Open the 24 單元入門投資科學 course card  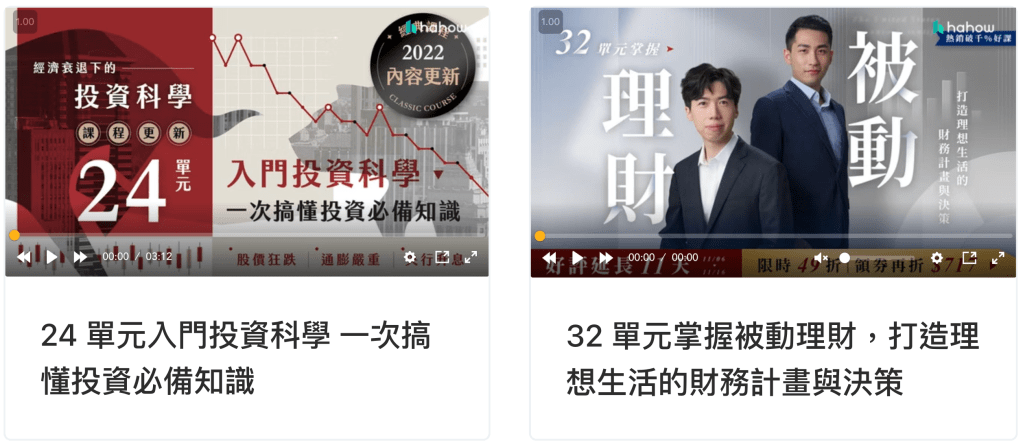[236, 358]
